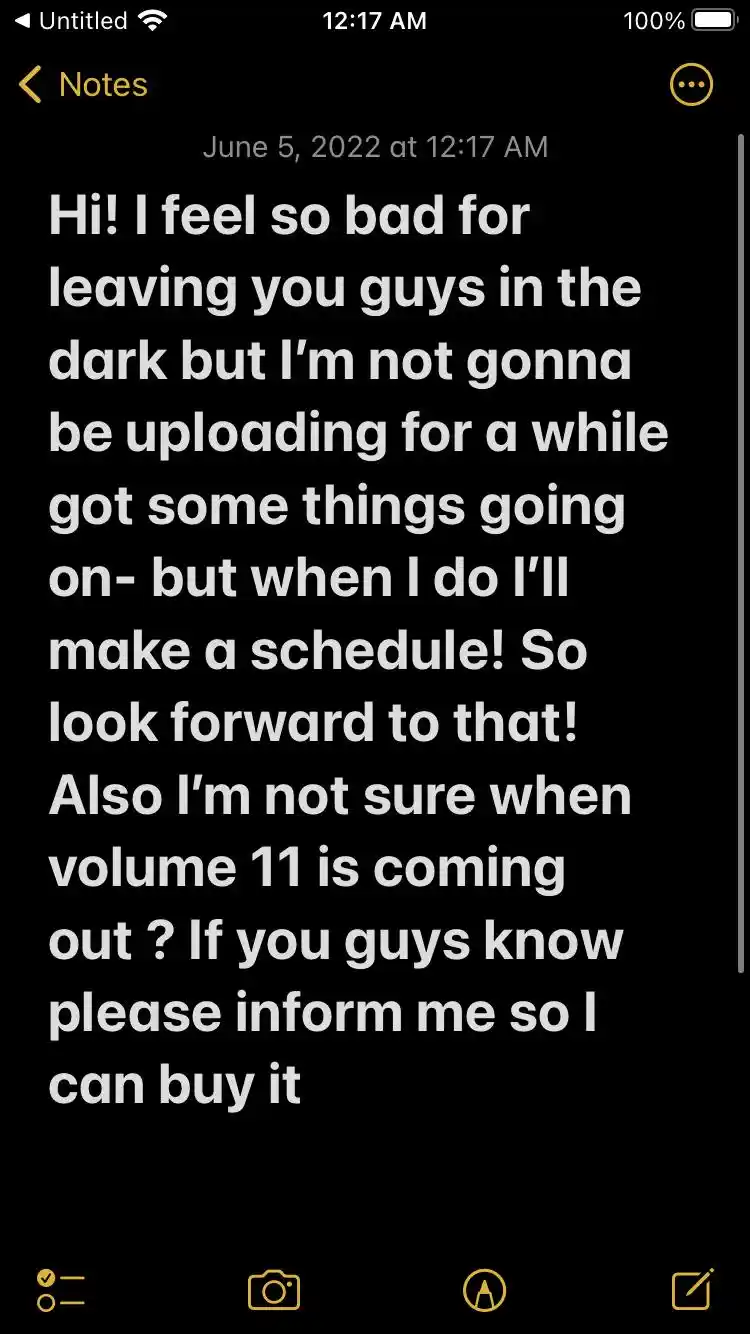The height and width of the screenshot is (1334, 750).
Task: Add a checklist to the note
Action: (60, 1290)
